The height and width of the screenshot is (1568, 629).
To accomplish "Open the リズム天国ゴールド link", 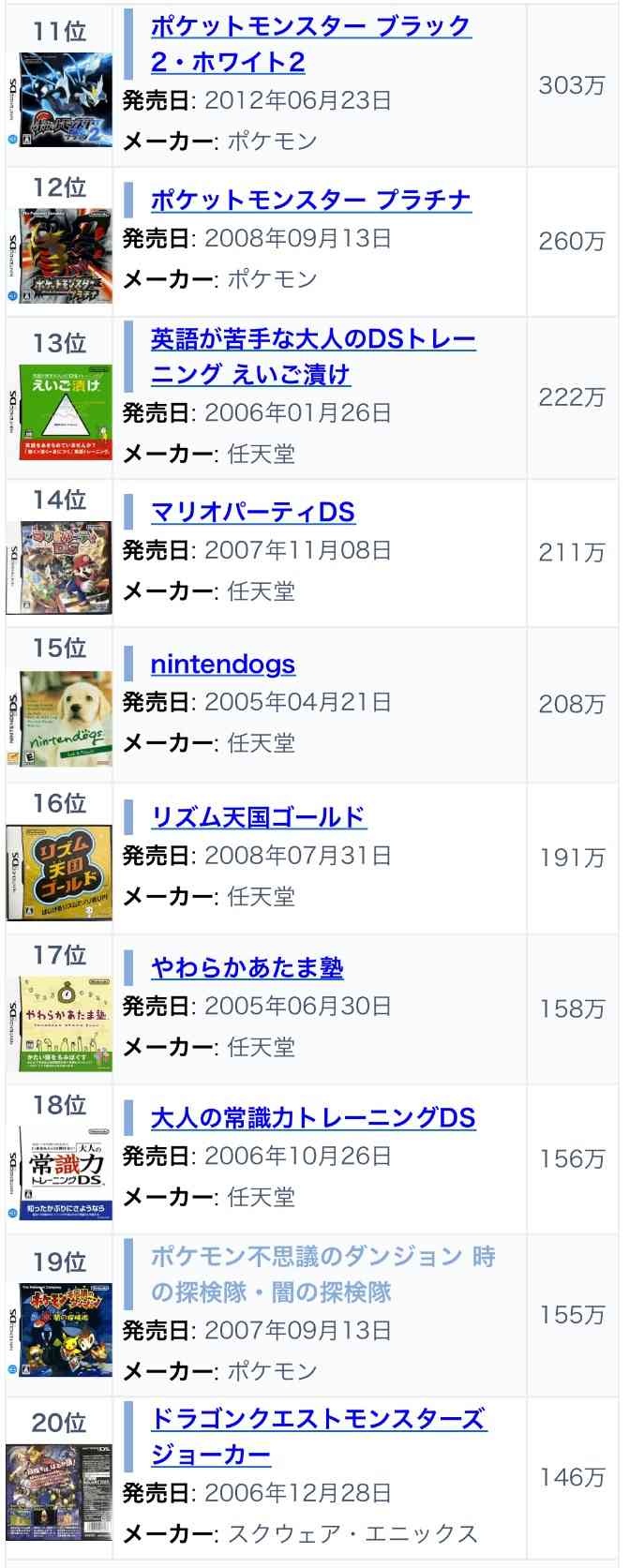I will point(259,816).
